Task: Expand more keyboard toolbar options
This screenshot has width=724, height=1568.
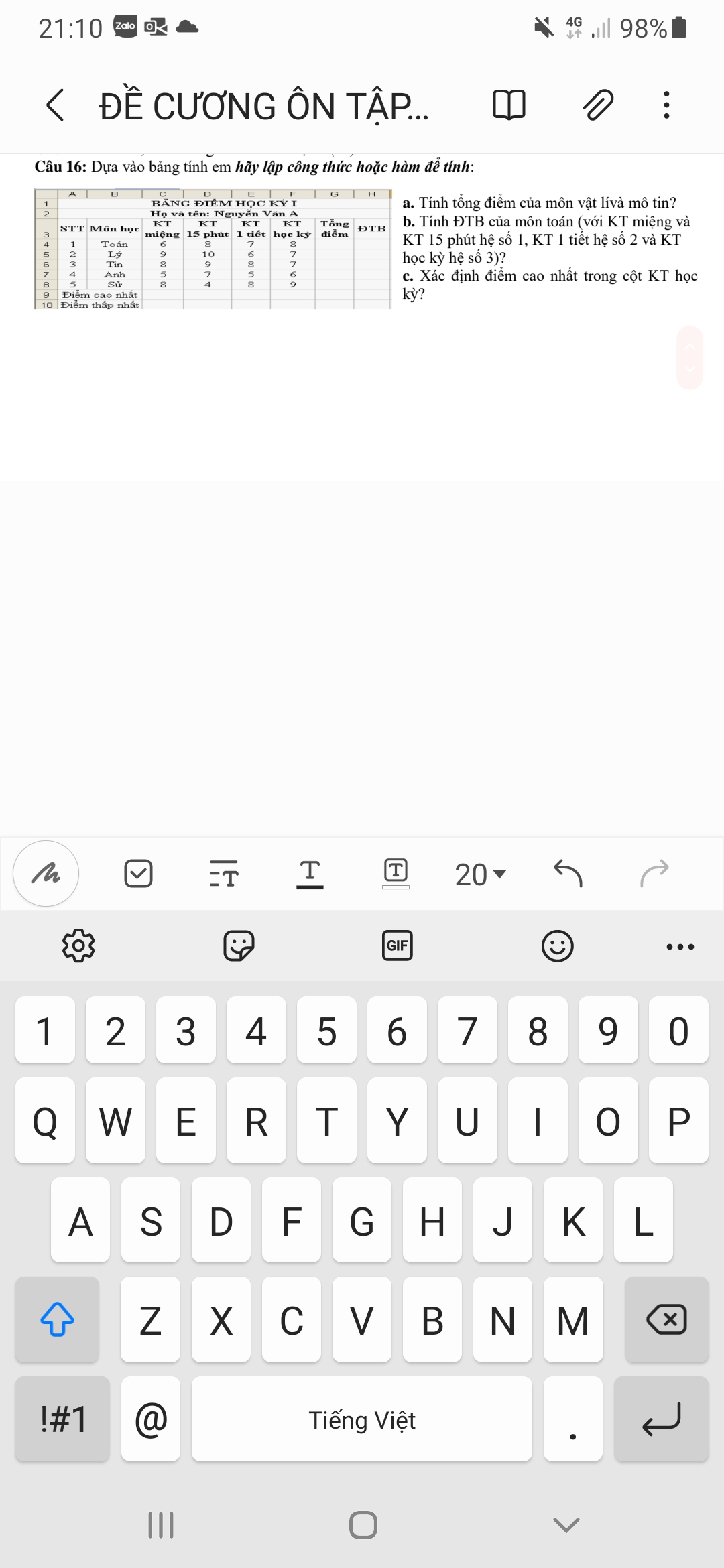Action: coord(680,946)
